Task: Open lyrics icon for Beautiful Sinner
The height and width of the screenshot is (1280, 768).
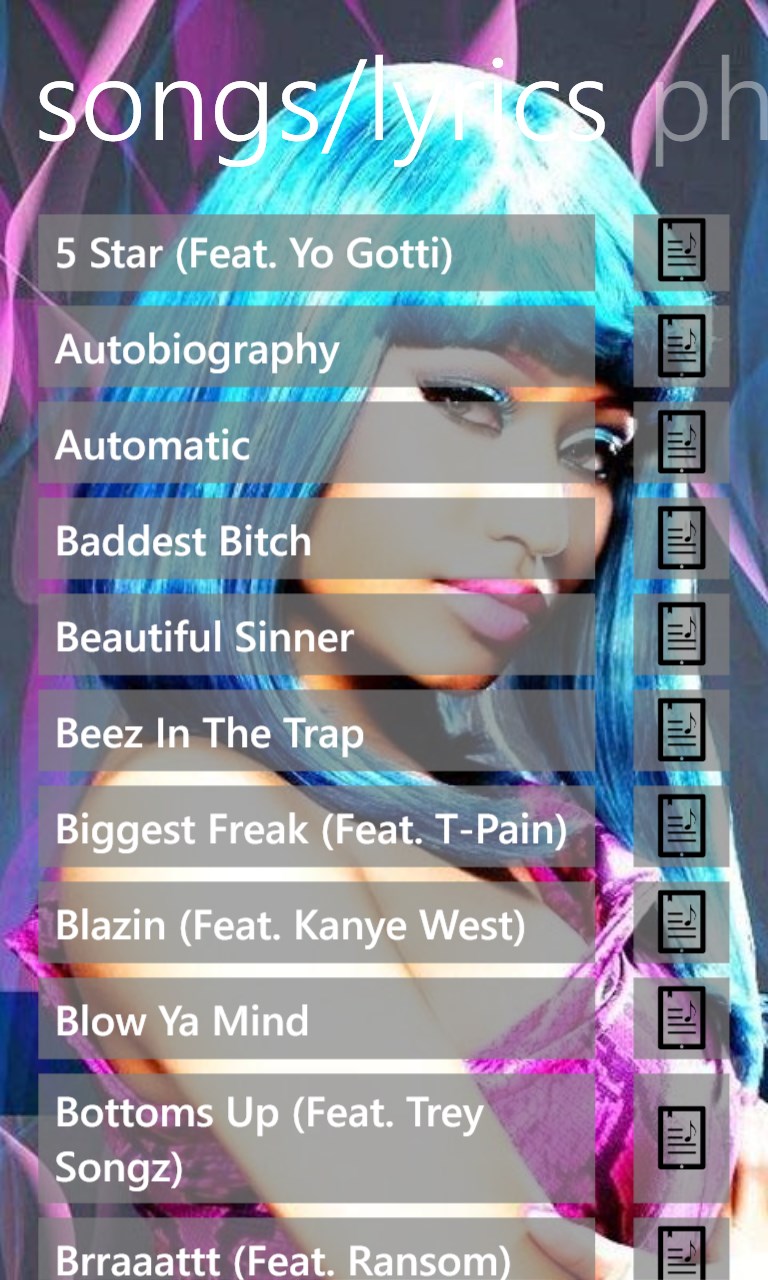Action: click(681, 636)
